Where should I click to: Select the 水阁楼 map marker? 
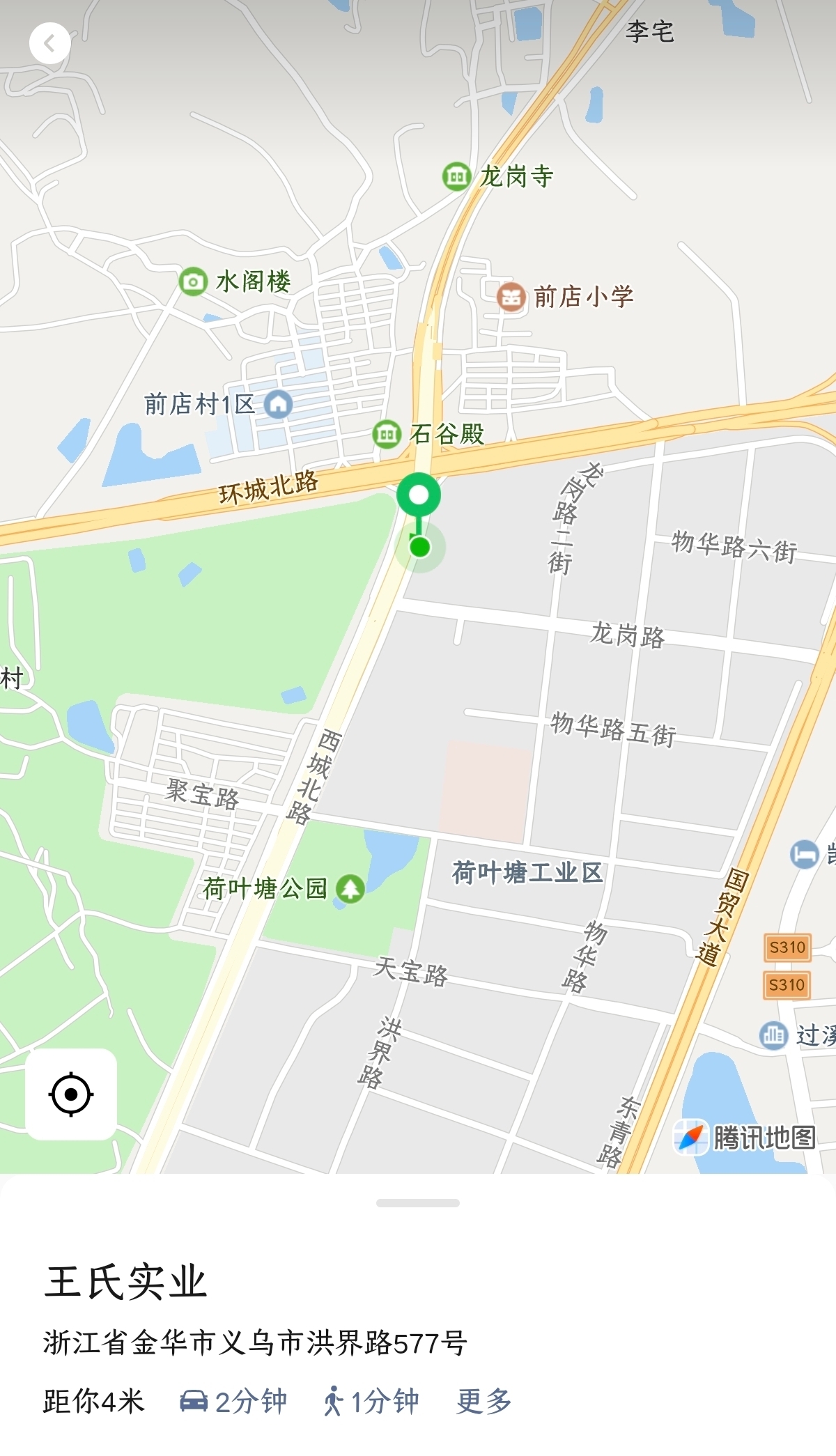(193, 281)
